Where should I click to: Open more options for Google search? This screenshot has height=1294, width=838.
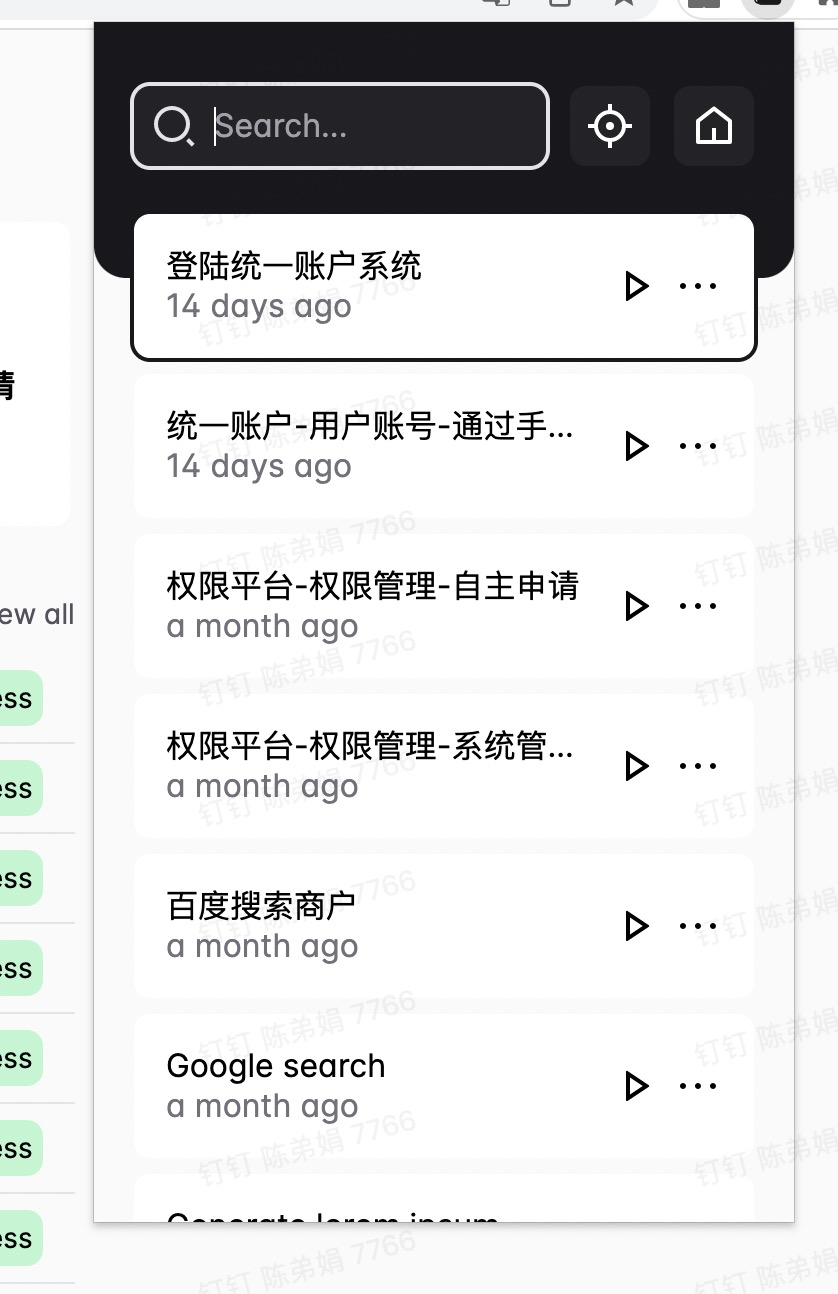(698, 1086)
